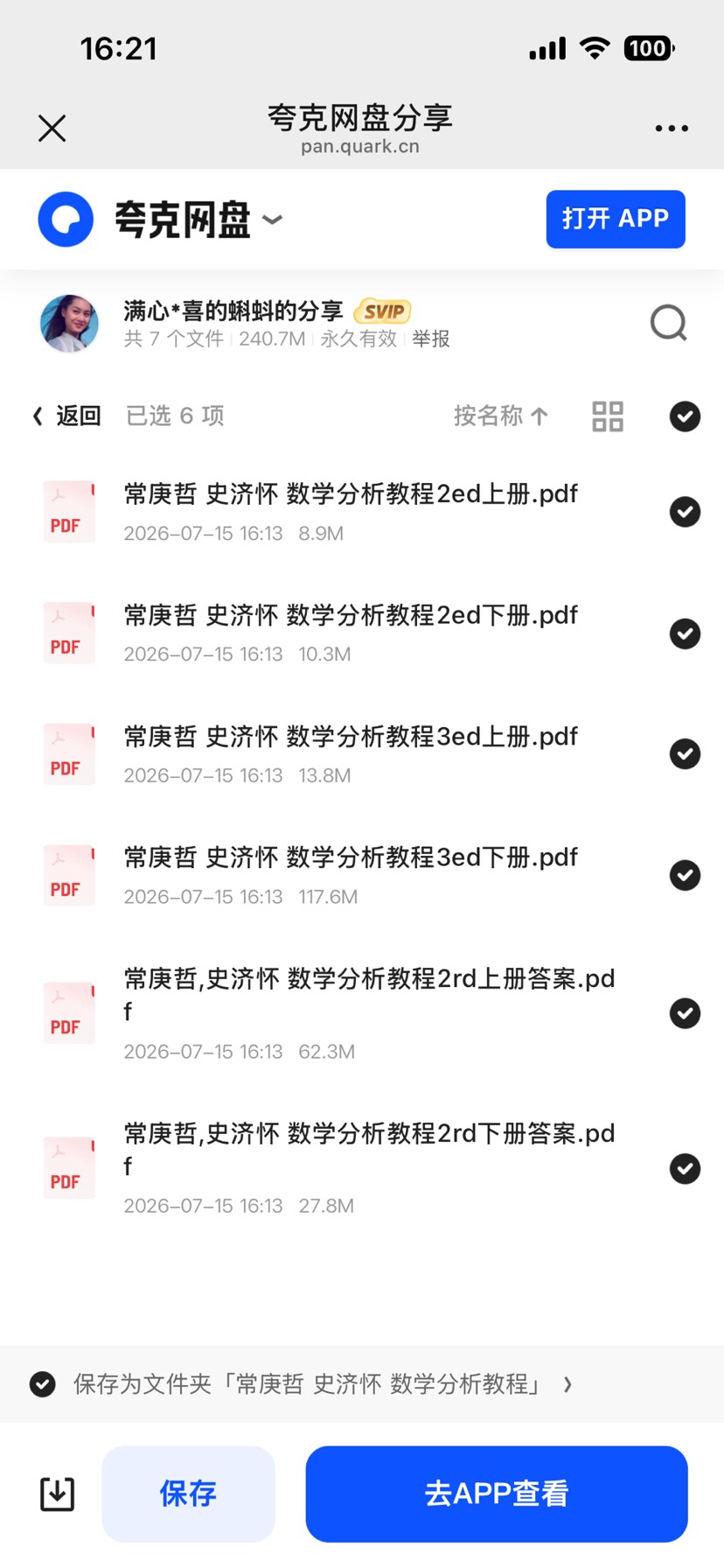Uncheck 数学分析教程2ed下册.pdf
Screen dimensions: 724x1568
pos(685,633)
